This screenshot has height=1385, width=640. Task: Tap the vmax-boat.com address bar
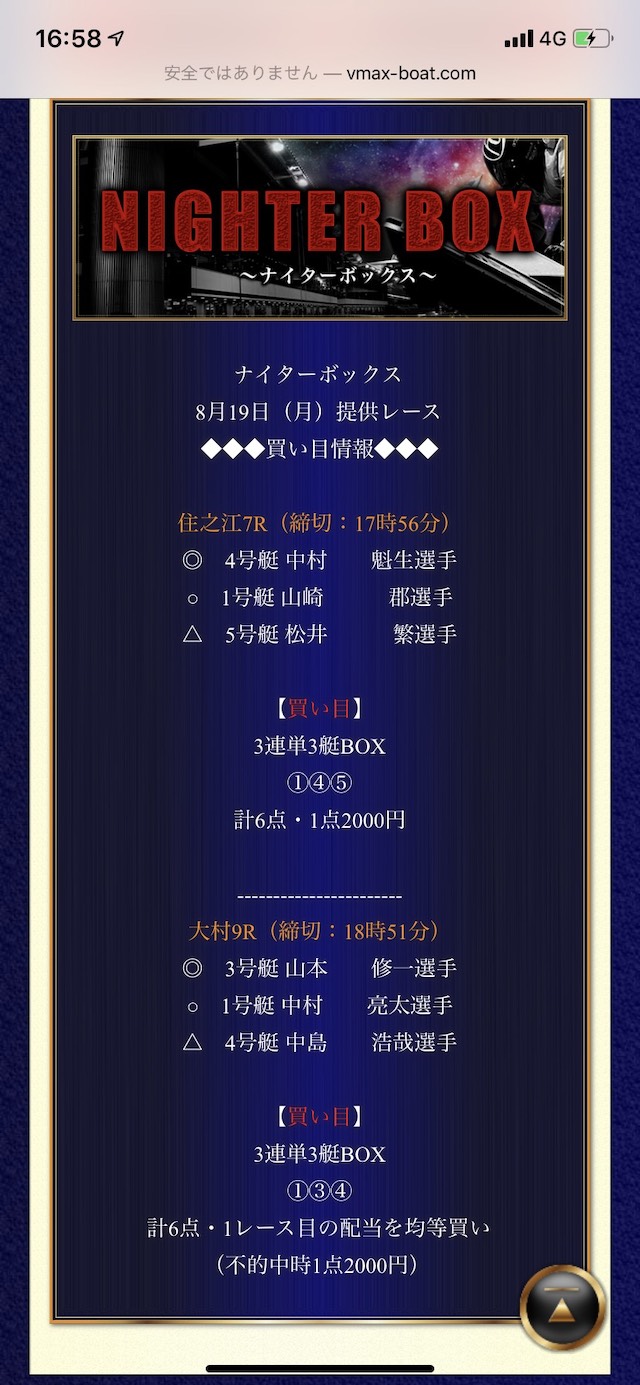click(x=320, y=73)
